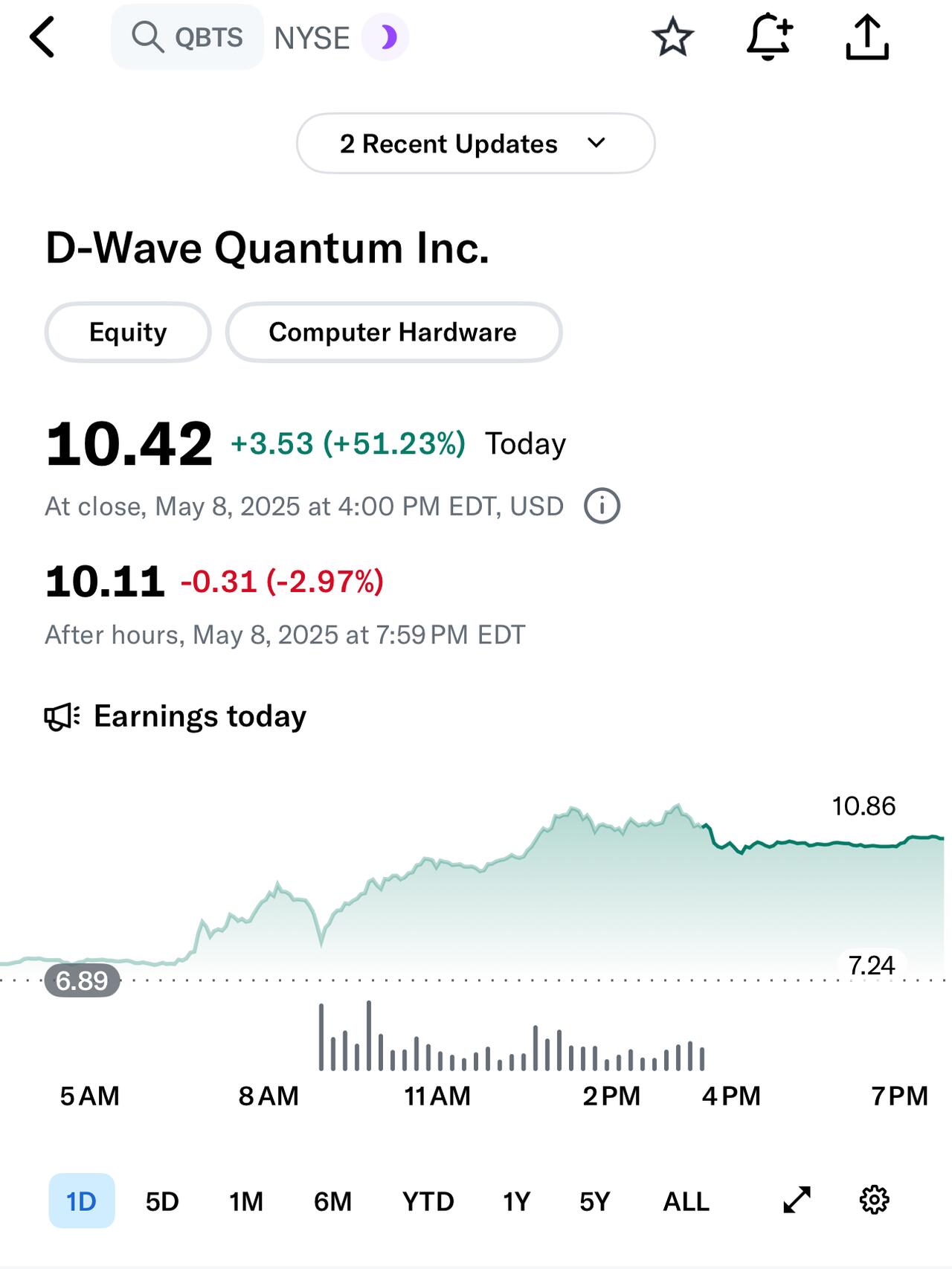The height and width of the screenshot is (1269, 952).
Task: Create a price alert with the bell icon
Action: [769, 37]
